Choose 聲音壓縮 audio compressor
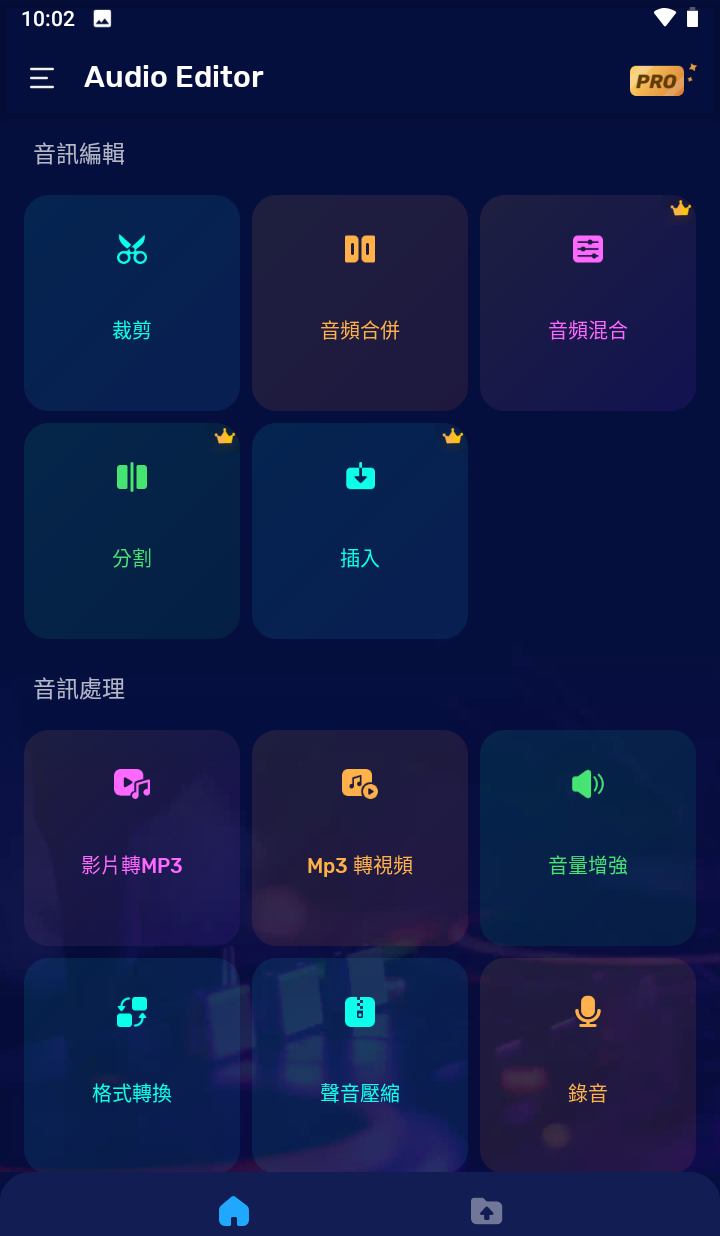 (x=360, y=1065)
